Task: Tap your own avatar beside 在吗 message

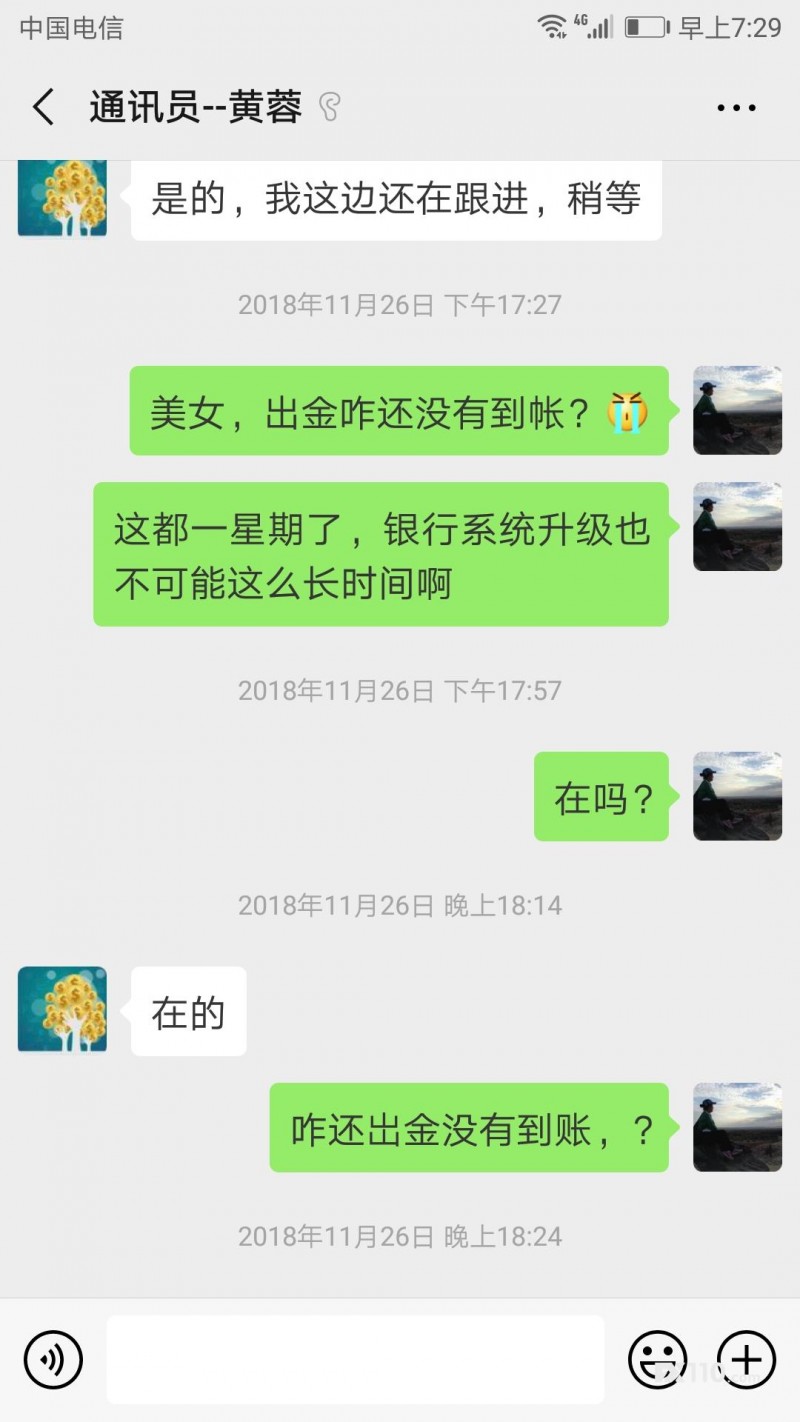Action: click(x=737, y=796)
